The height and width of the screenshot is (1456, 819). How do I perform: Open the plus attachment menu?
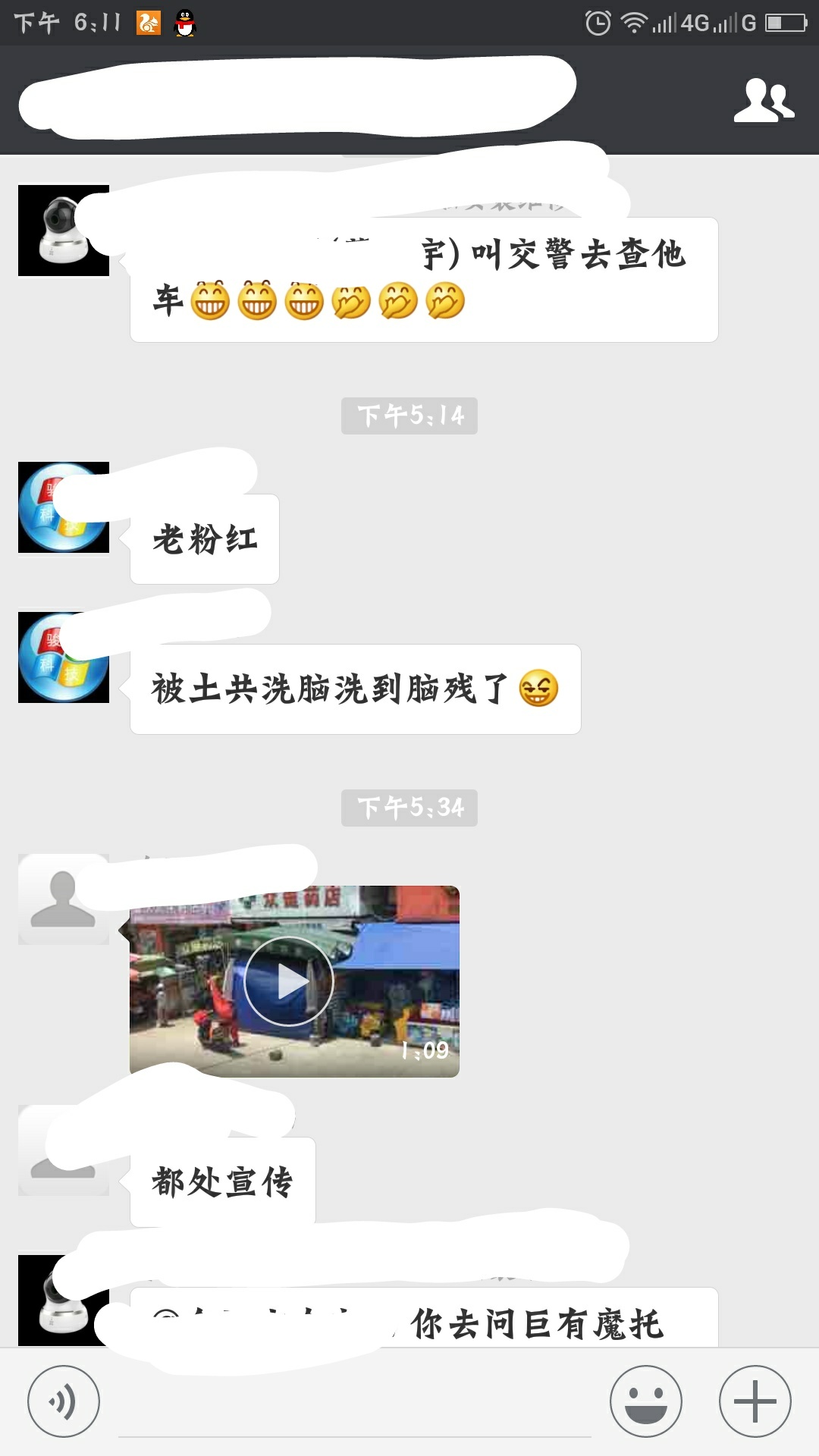click(x=755, y=1401)
